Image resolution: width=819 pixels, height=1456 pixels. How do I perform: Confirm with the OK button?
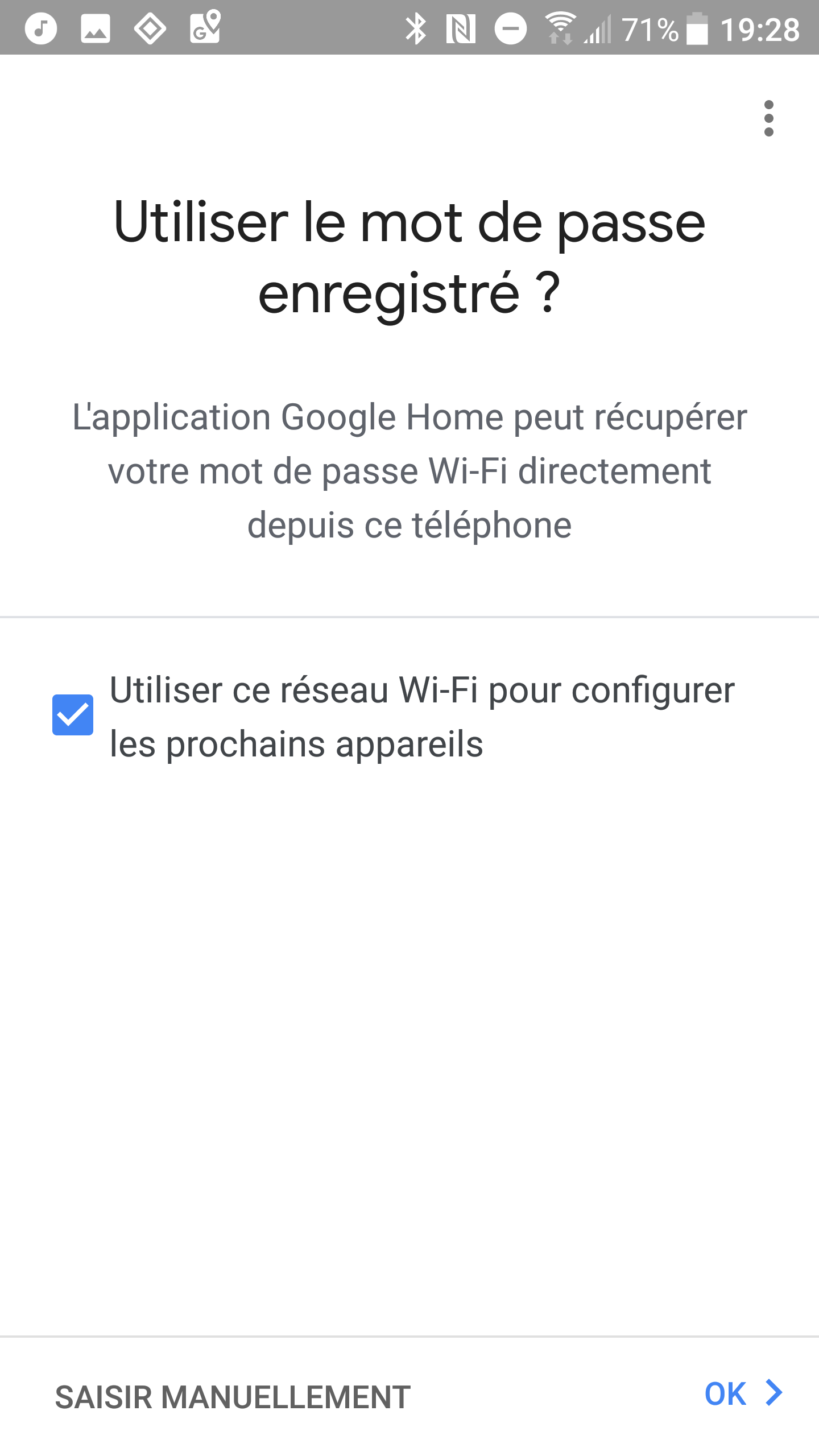(x=743, y=1393)
